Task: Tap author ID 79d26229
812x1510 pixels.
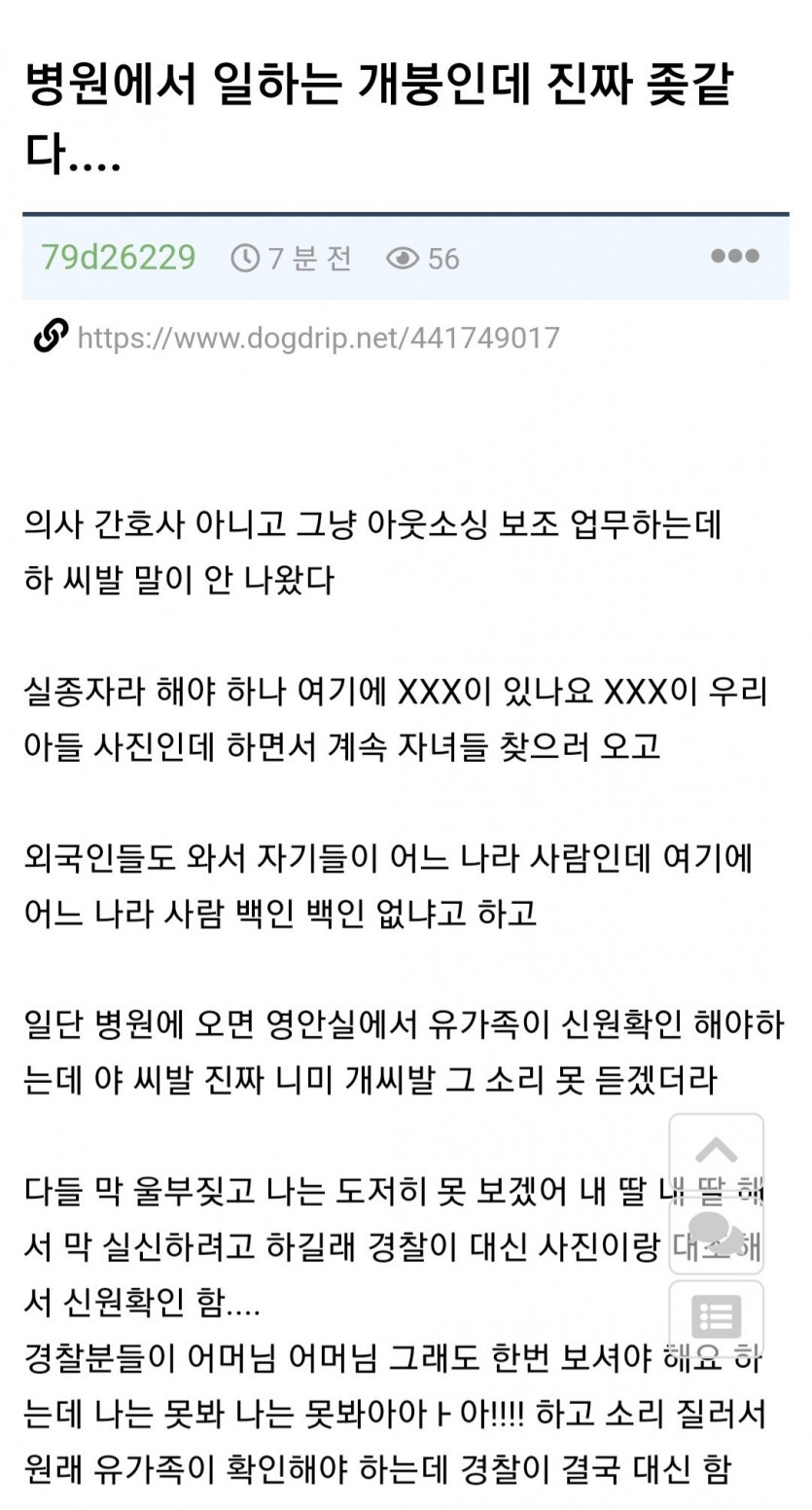Action: (118, 258)
